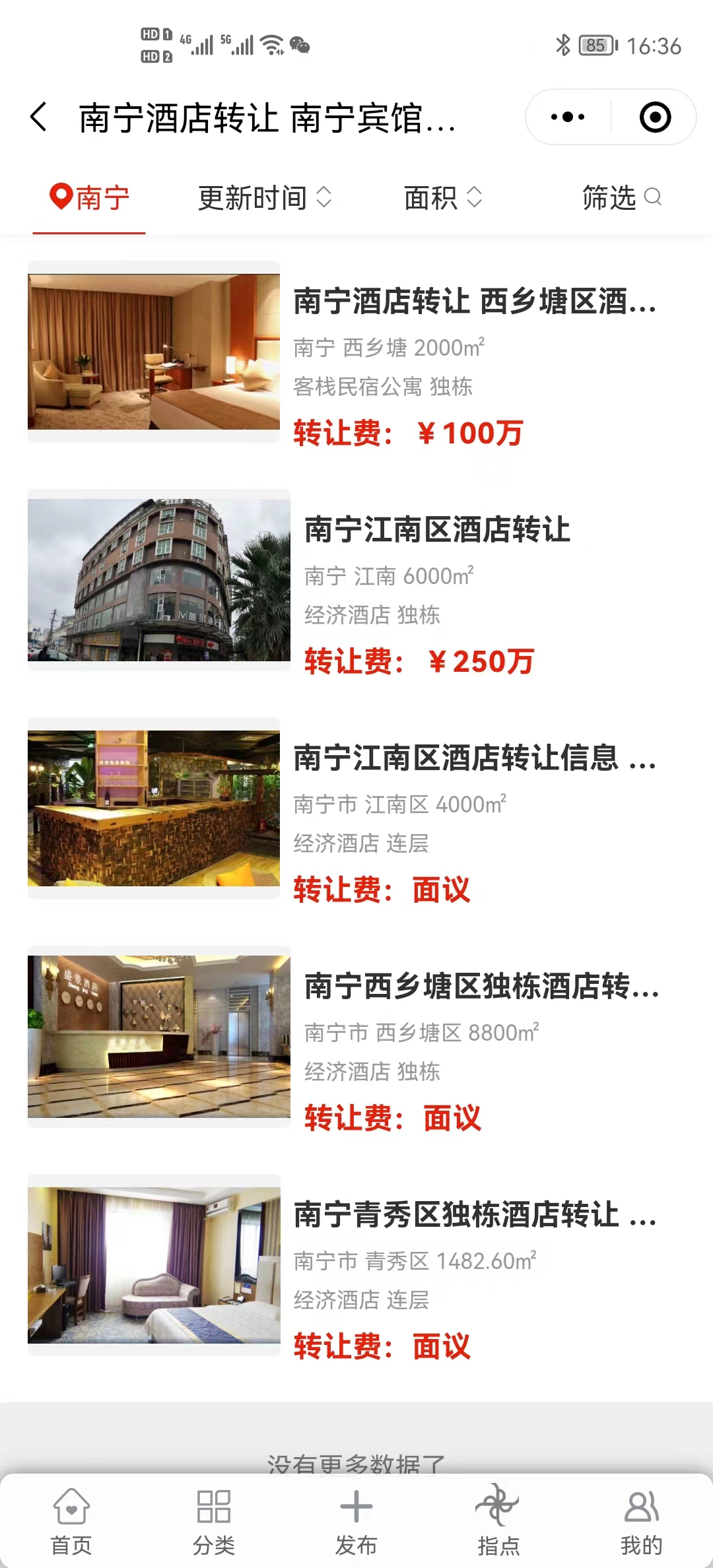Viewport: 713px width, 1568px height.
Task: Go back using the top-left arrow
Action: (x=40, y=117)
